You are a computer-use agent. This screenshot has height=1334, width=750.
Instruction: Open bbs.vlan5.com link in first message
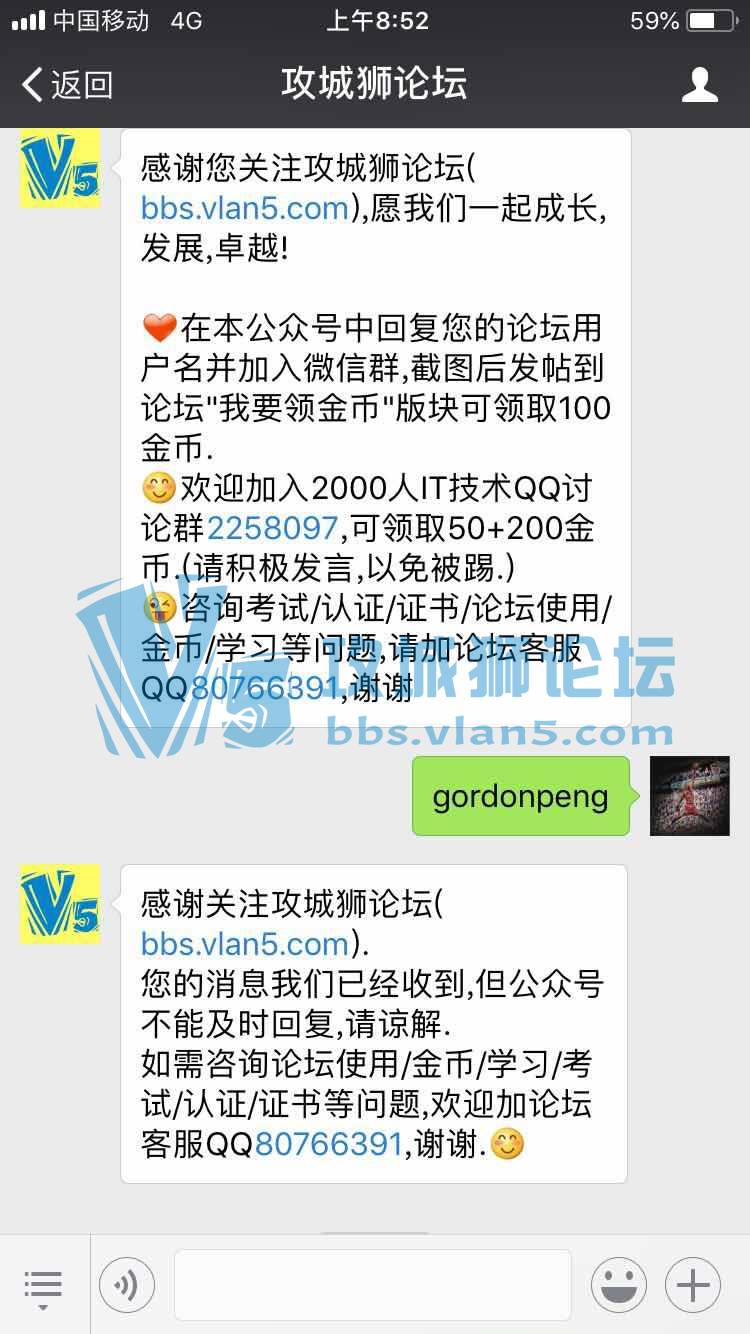(x=245, y=208)
